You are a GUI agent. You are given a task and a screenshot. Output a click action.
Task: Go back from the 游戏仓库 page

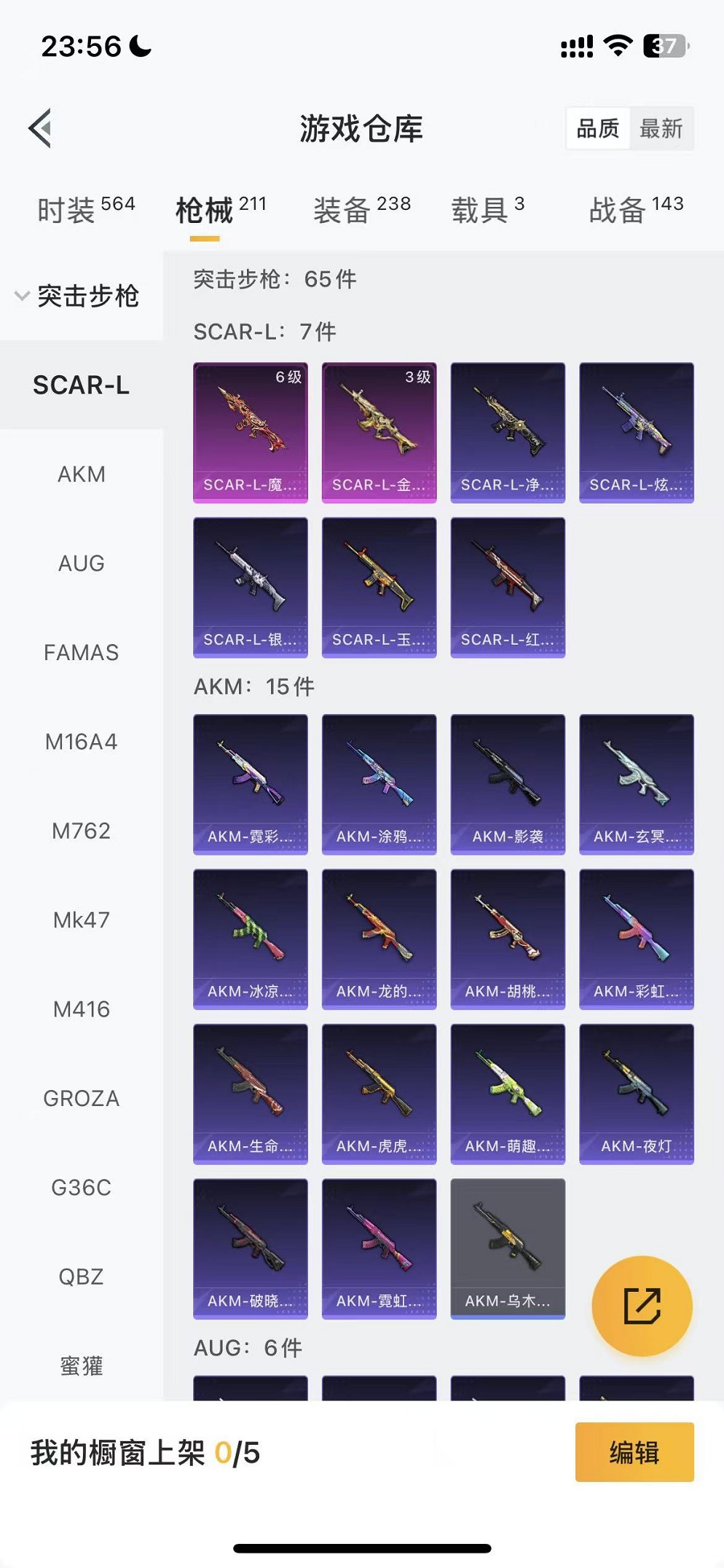[x=41, y=128]
